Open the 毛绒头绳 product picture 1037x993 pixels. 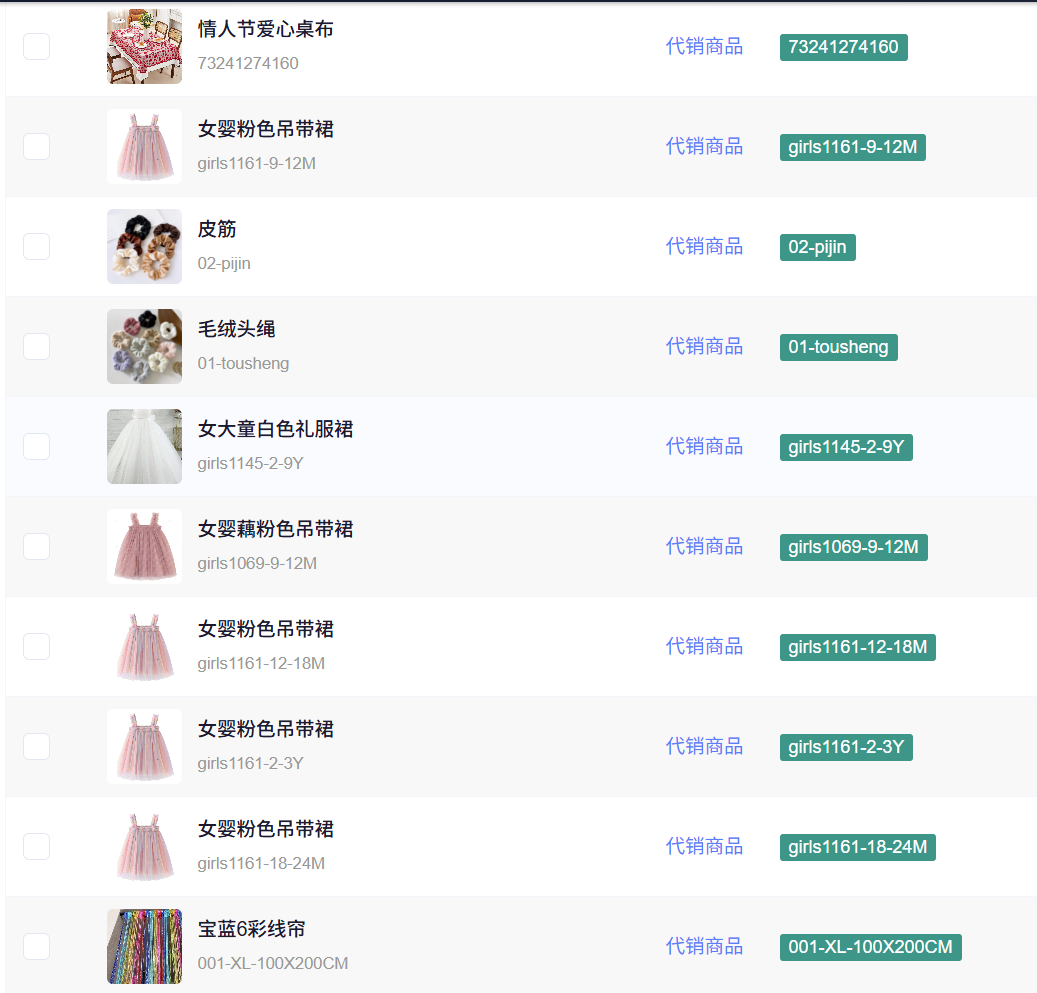(144, 346)
